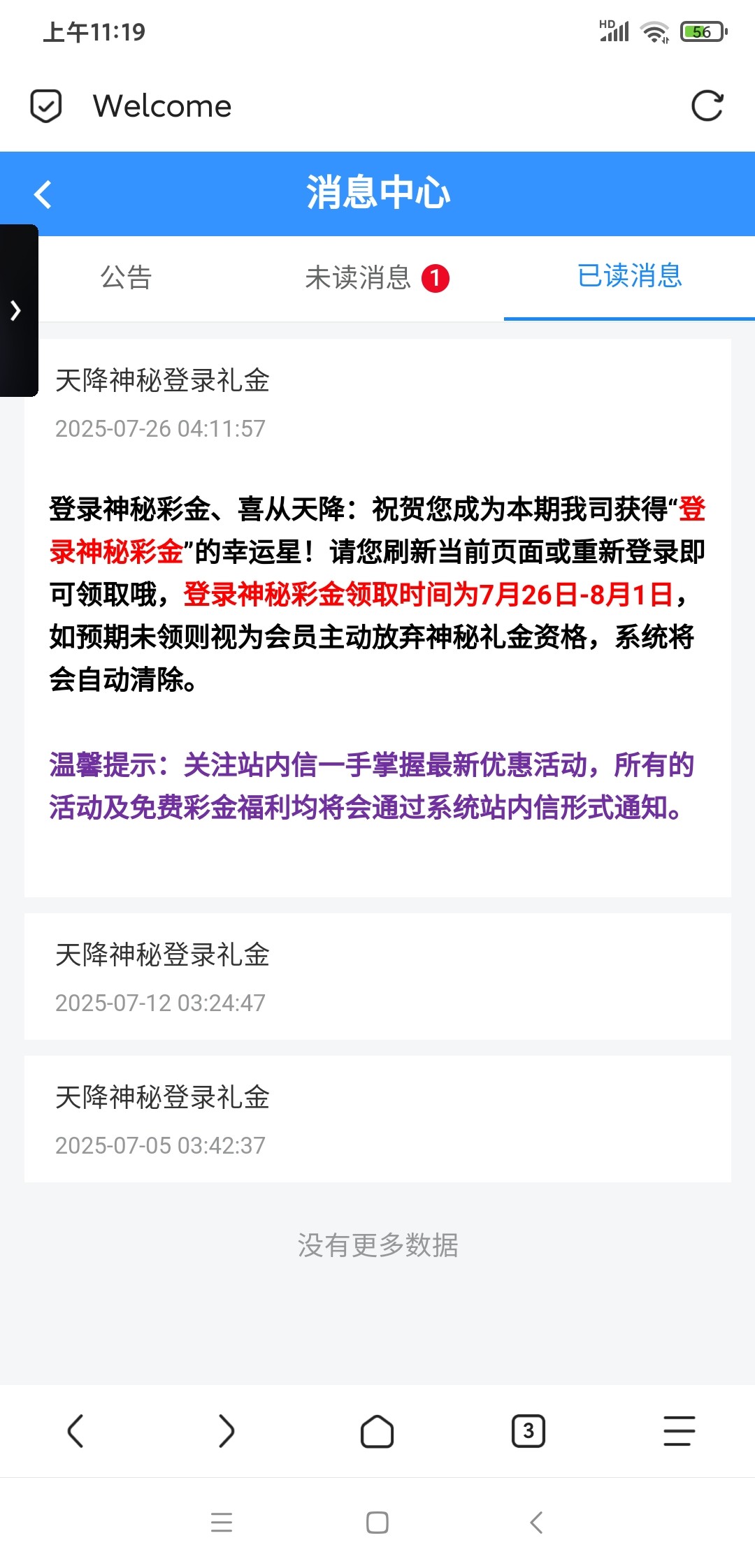
Task: Open the browser home page
Action: pos(377,1430)
